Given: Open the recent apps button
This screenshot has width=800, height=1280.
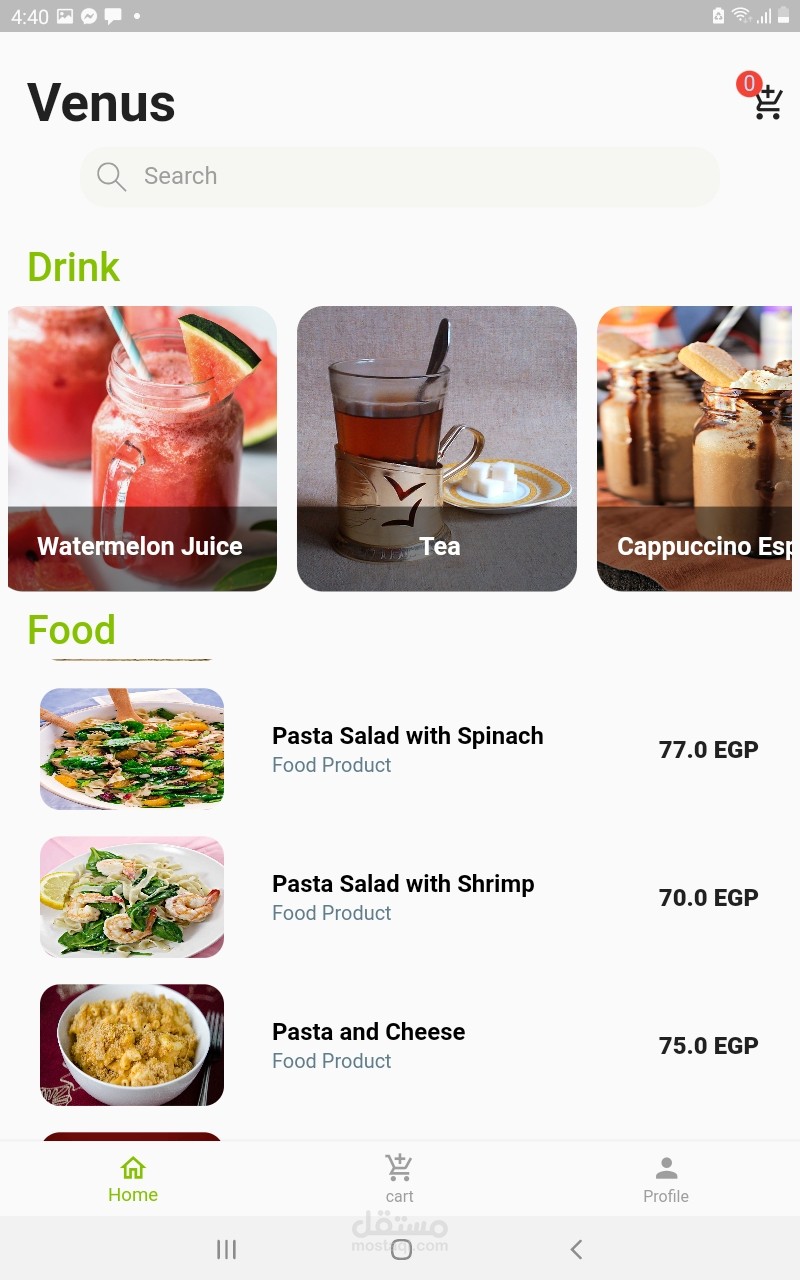Looking at the screenshot, I should 227,1248.
